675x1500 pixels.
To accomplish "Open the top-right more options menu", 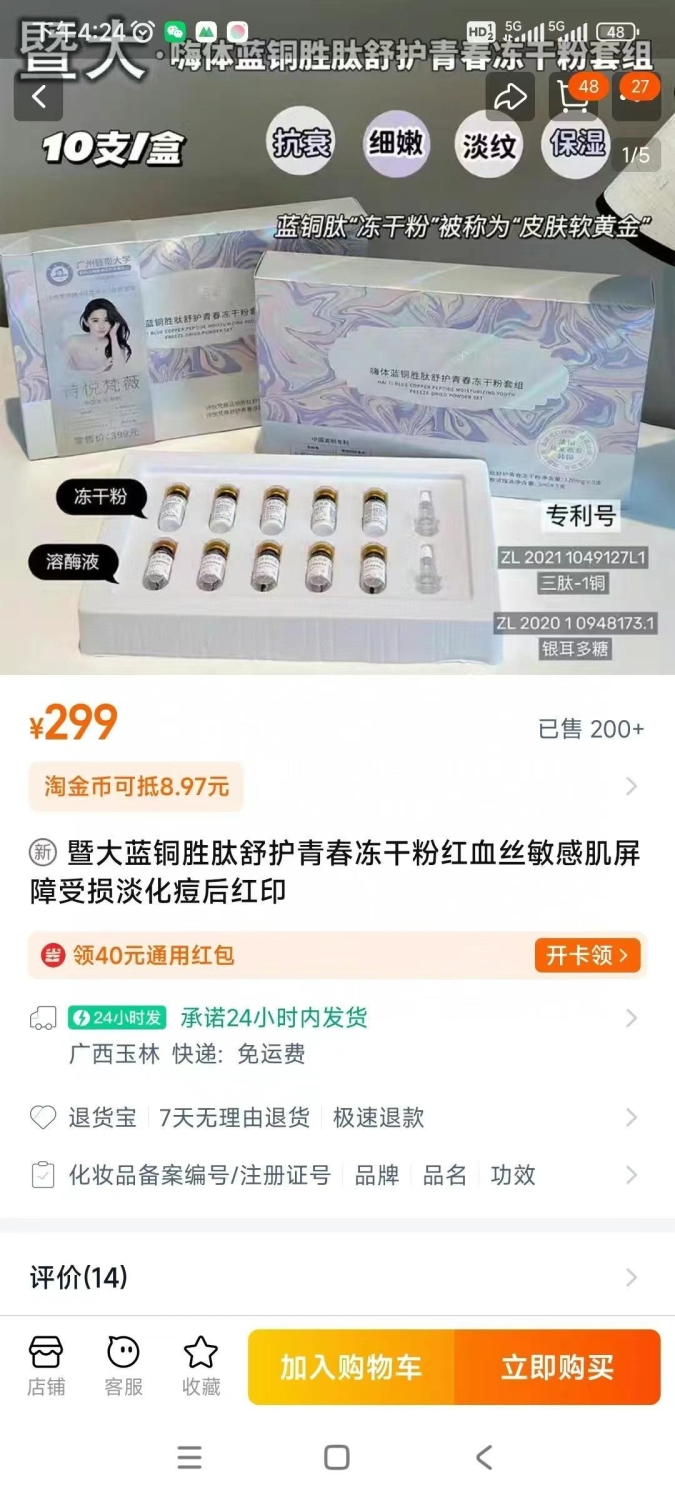I will (x=636, y=97).
